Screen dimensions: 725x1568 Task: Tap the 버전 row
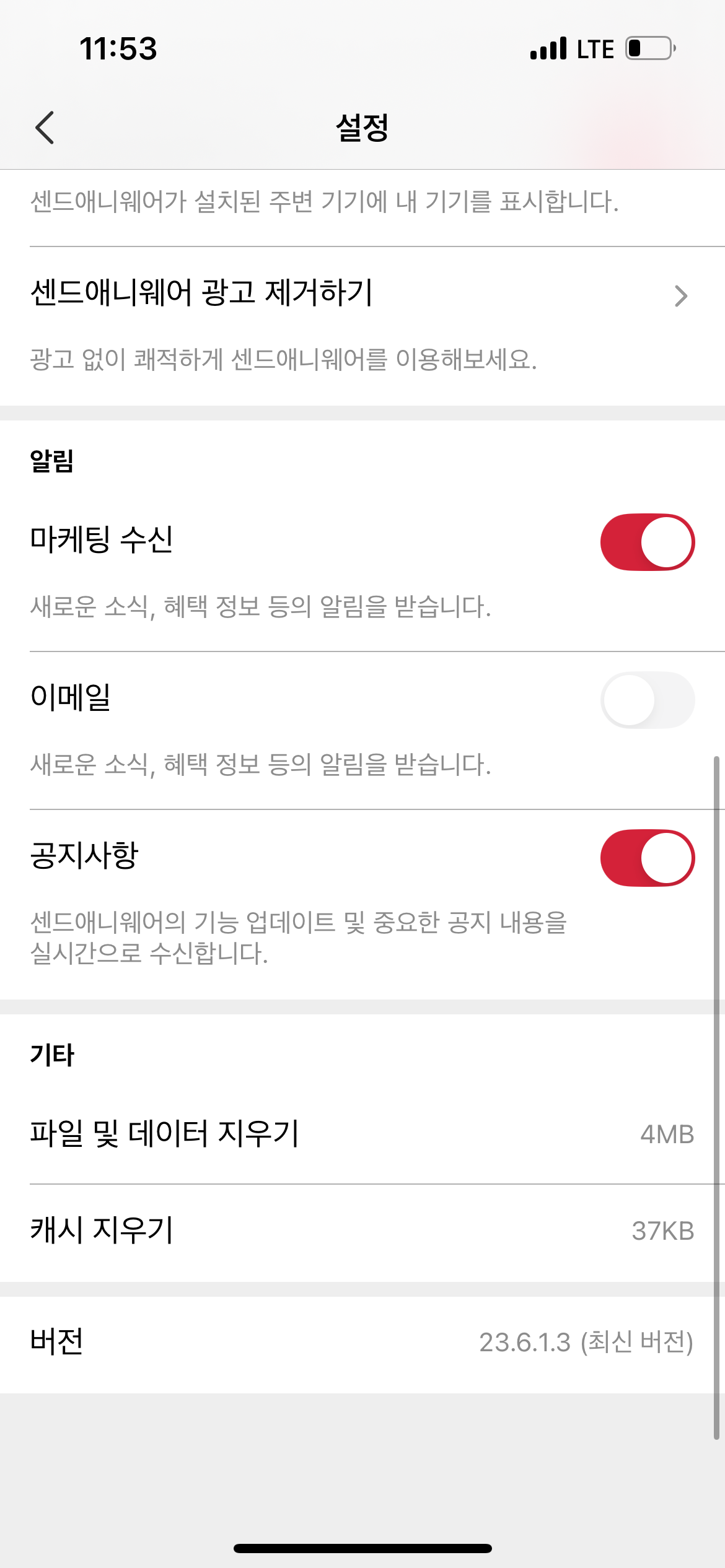coord(362,1342)
